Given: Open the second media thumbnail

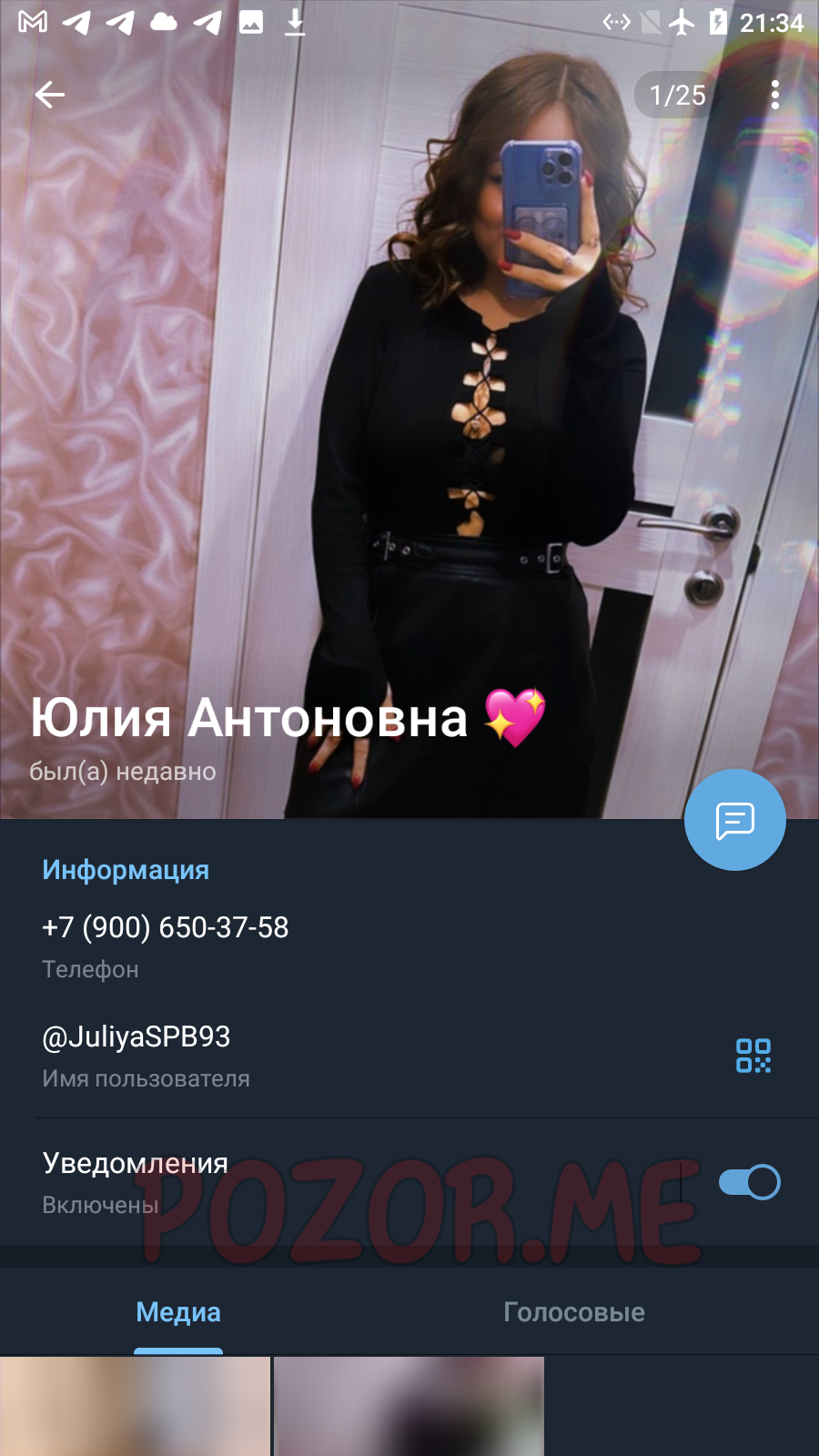Looking at the screenshot, I should 409,1406.
